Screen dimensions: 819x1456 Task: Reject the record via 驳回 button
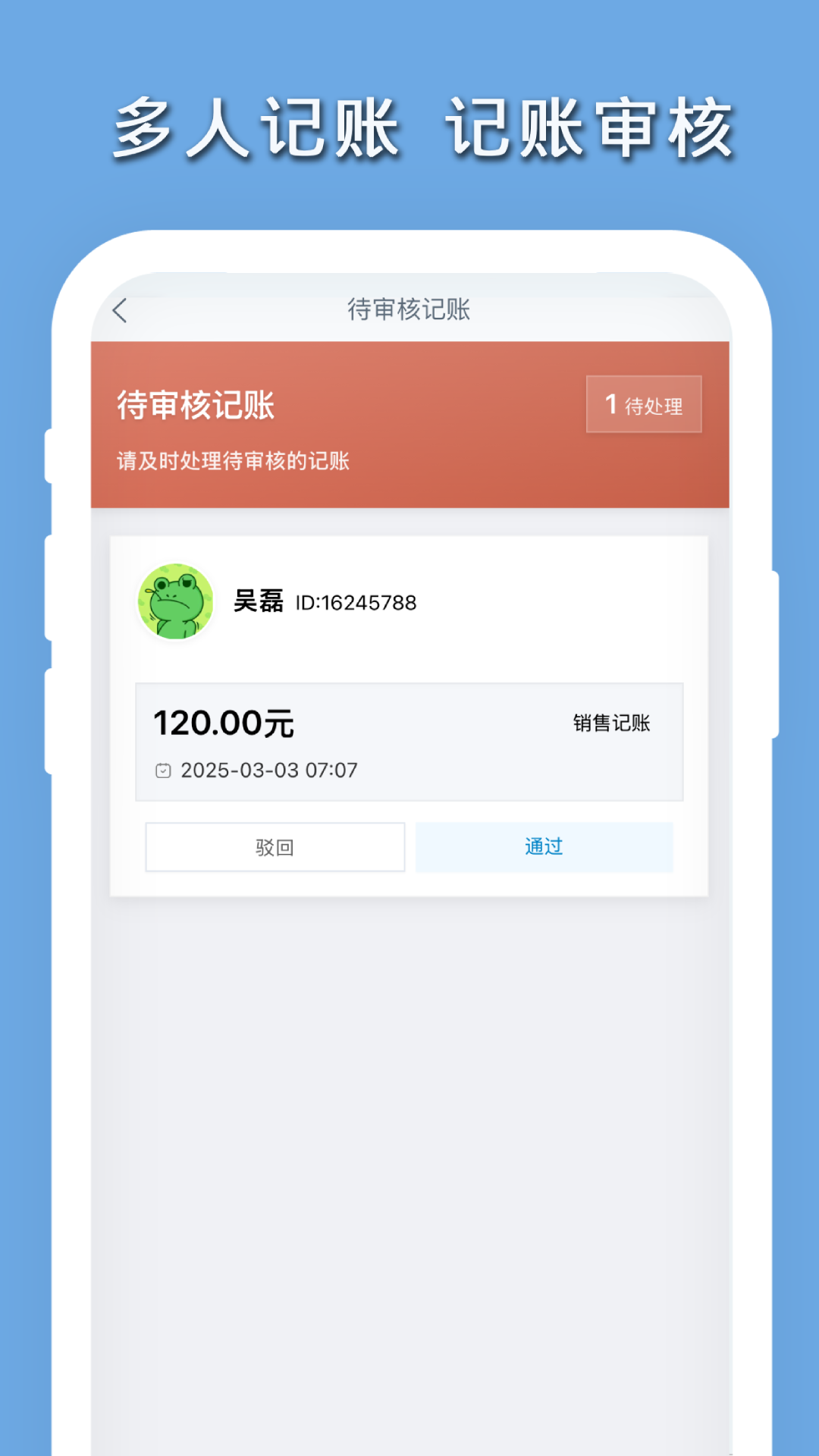pyautogui.click(x=275, y=846)
